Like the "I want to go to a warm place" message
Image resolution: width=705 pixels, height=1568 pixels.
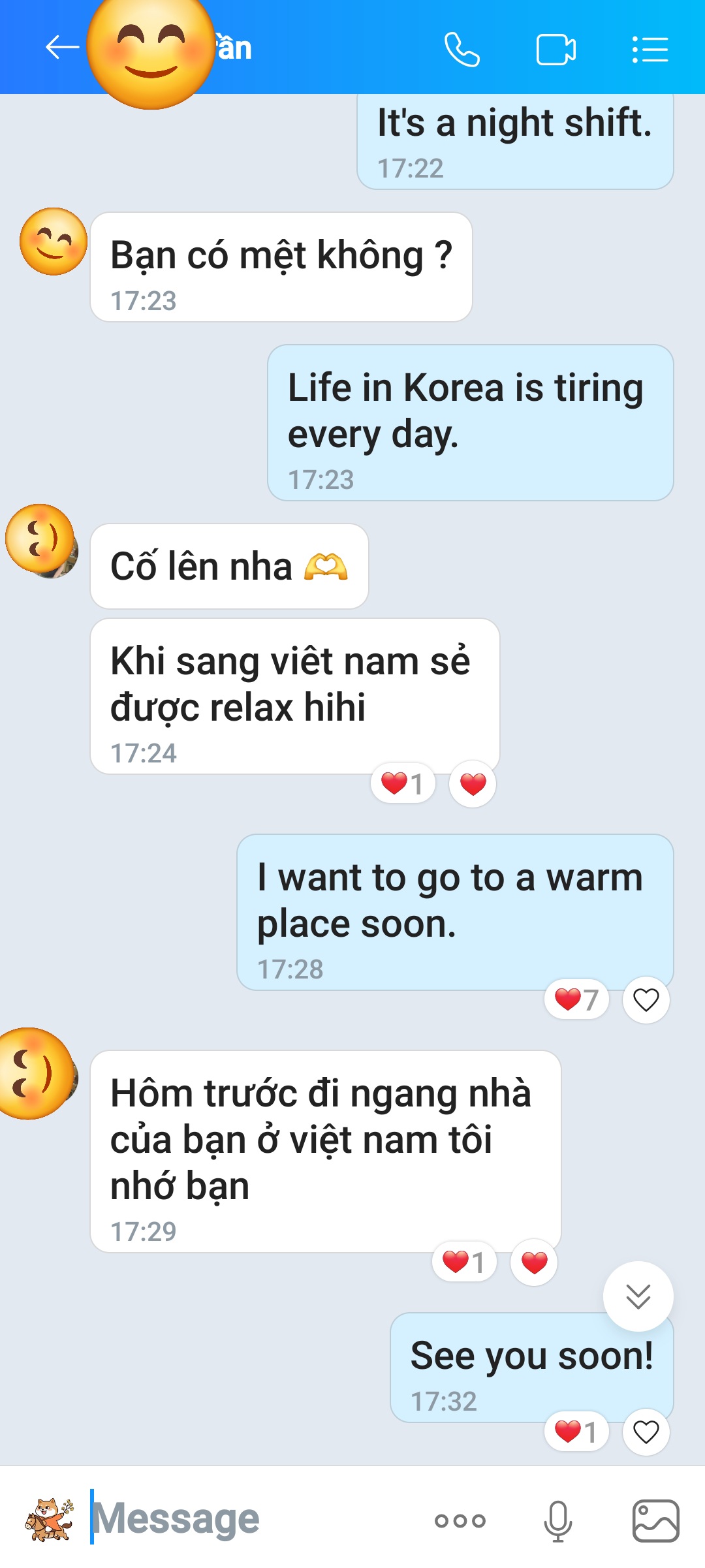(x=646, y=999)
